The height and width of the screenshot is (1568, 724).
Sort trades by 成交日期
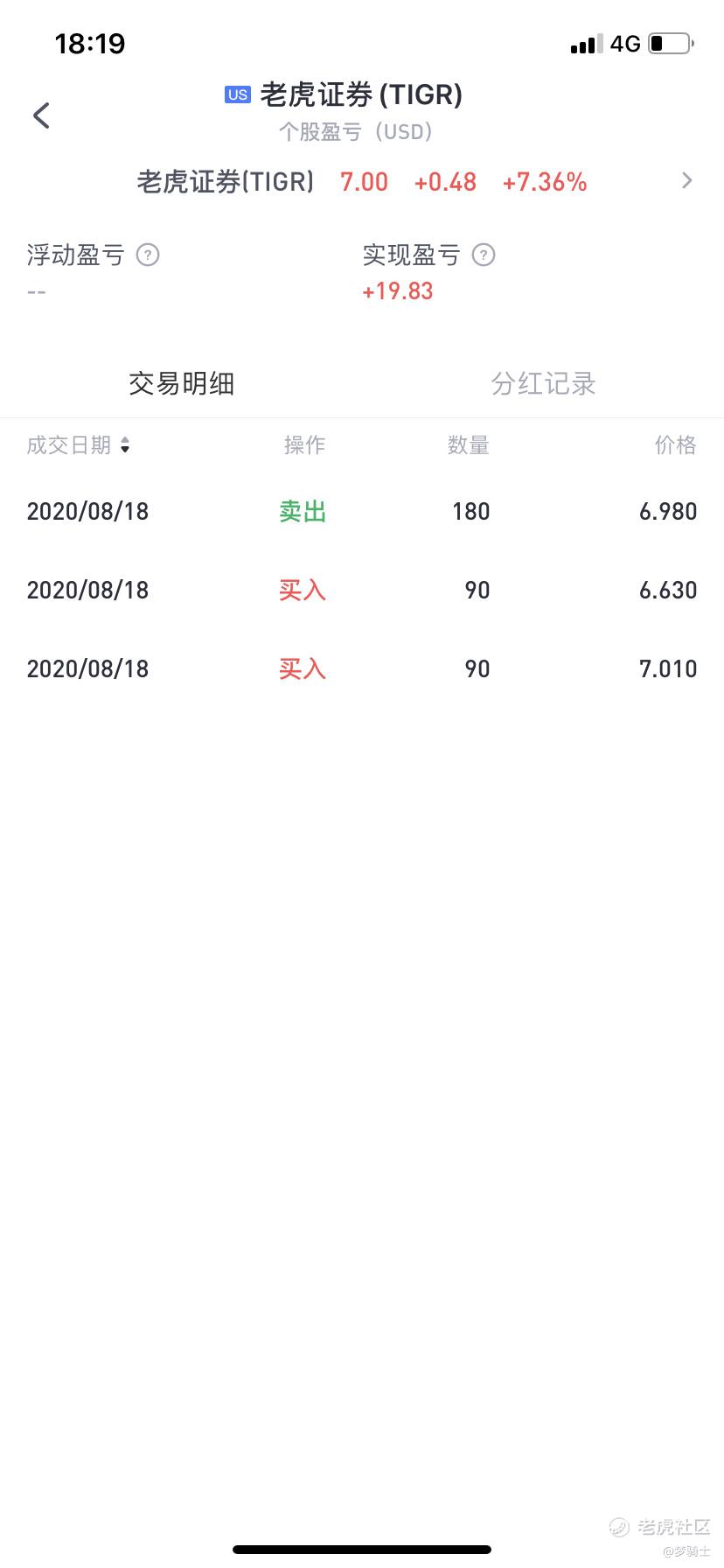coord(79,445)
